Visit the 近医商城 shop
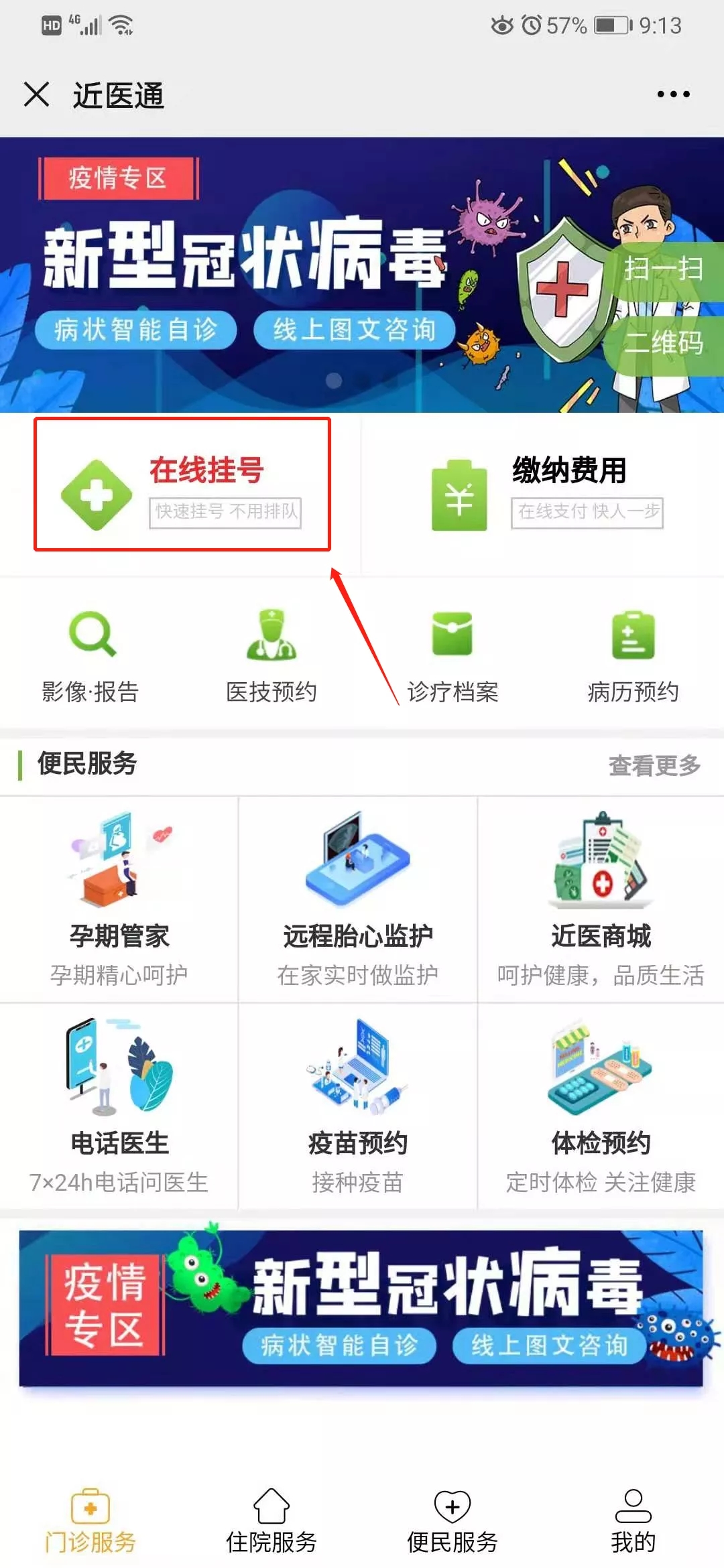The height and width of the screenshot is (1568, 724). [x=601, y=899]
